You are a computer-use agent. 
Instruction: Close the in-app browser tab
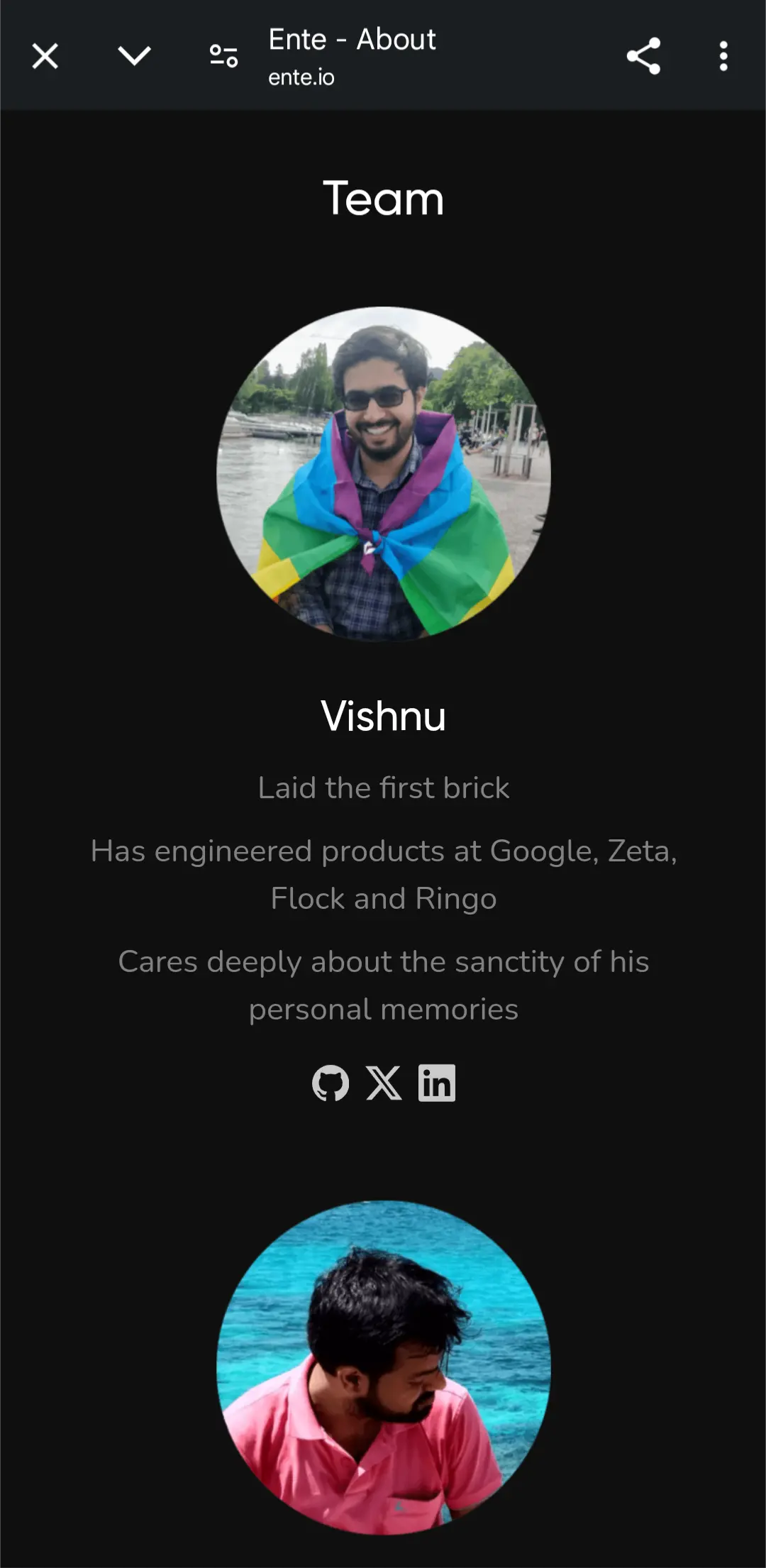coord(45,56)
